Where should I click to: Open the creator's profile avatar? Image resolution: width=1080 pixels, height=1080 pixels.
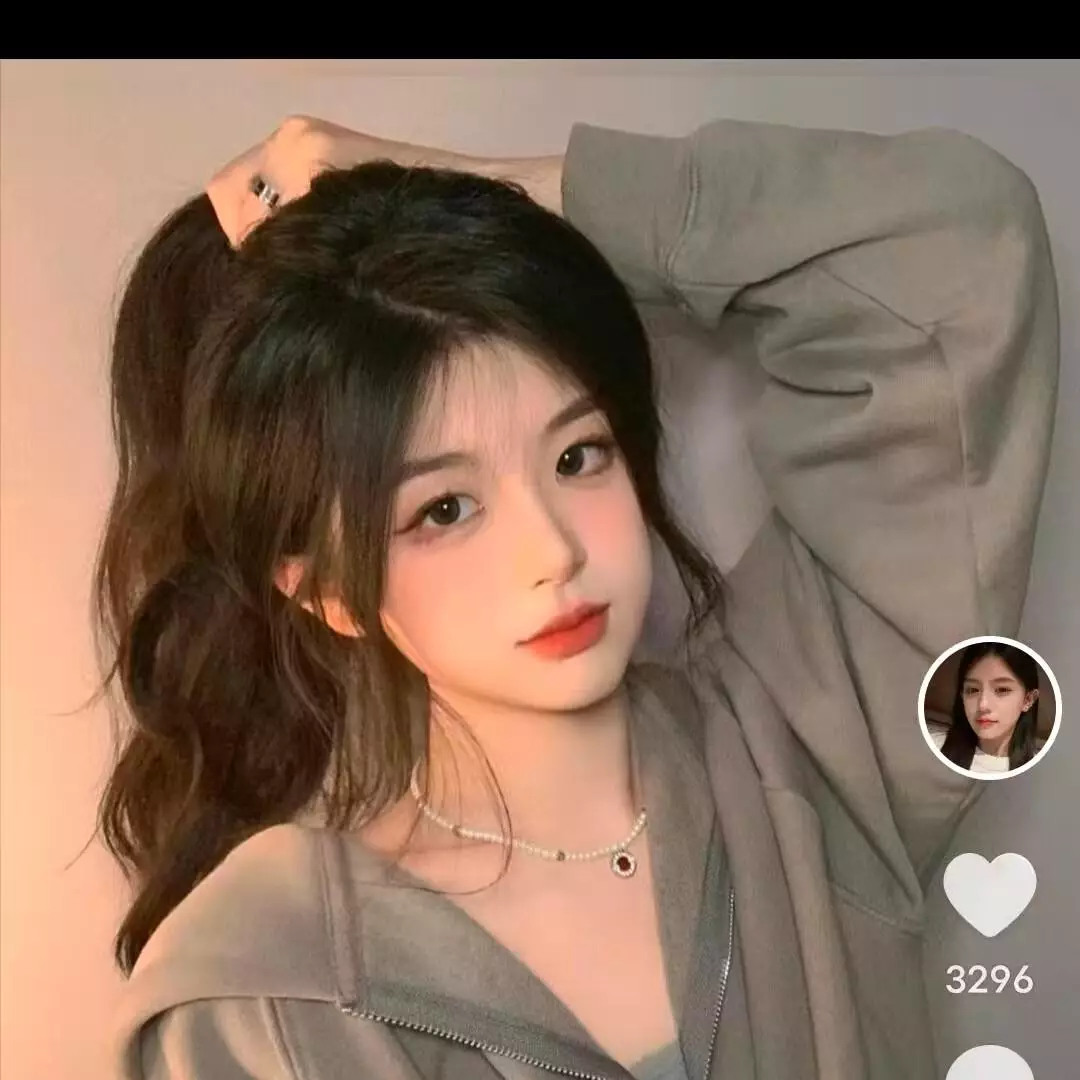[x=989, y=708]
